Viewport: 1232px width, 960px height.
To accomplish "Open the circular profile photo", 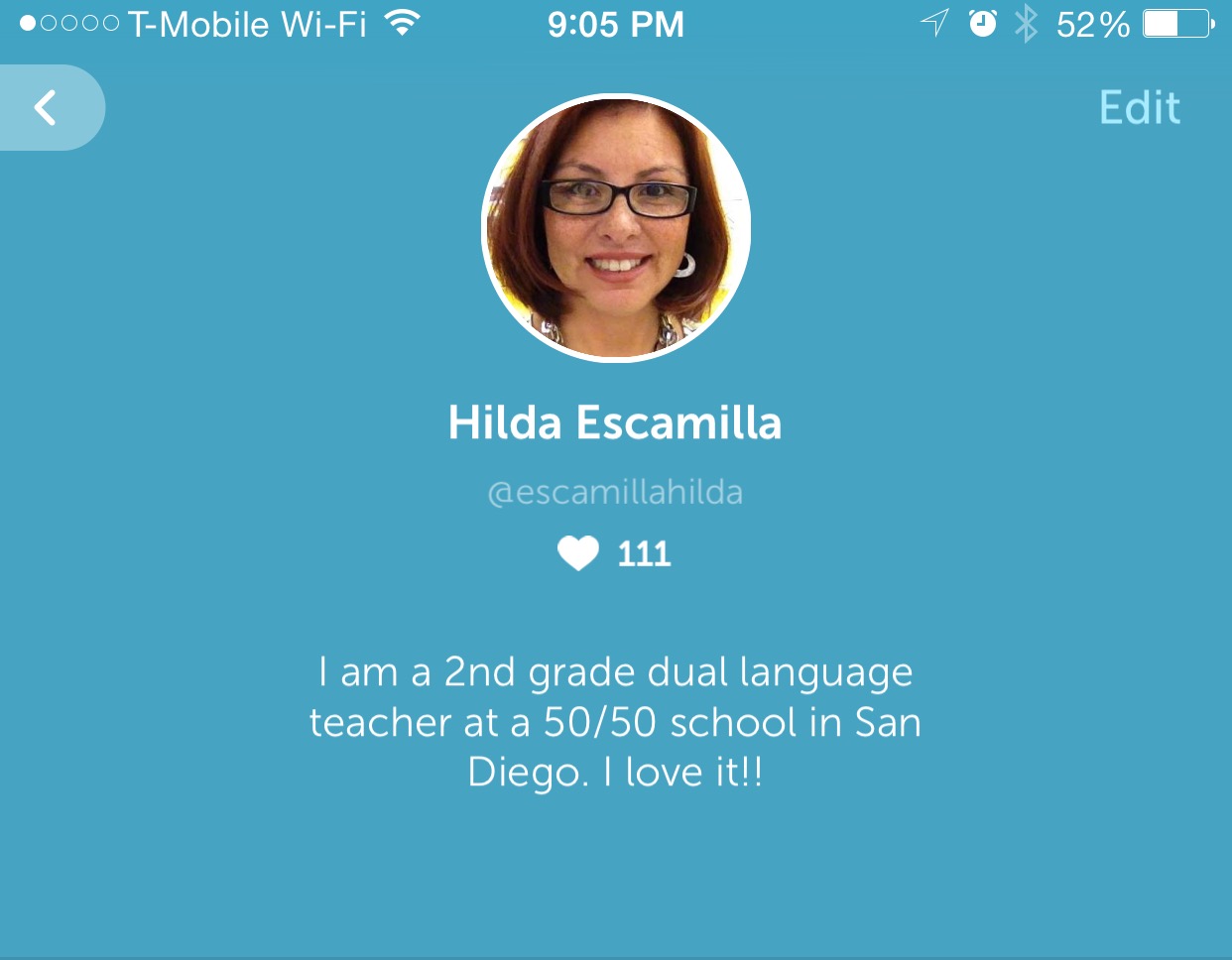I will [x=616, y=228].
